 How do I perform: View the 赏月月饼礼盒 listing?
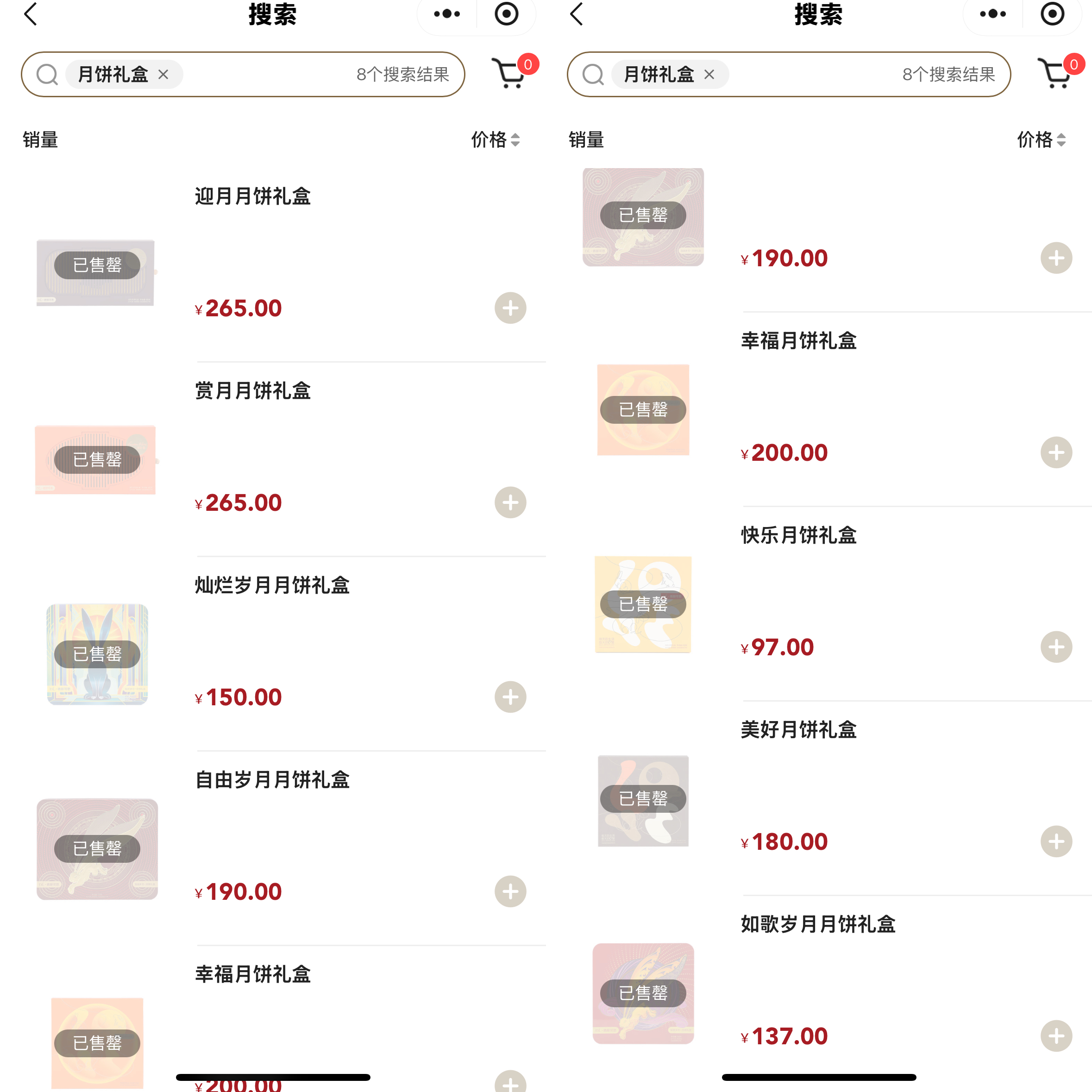253,390
